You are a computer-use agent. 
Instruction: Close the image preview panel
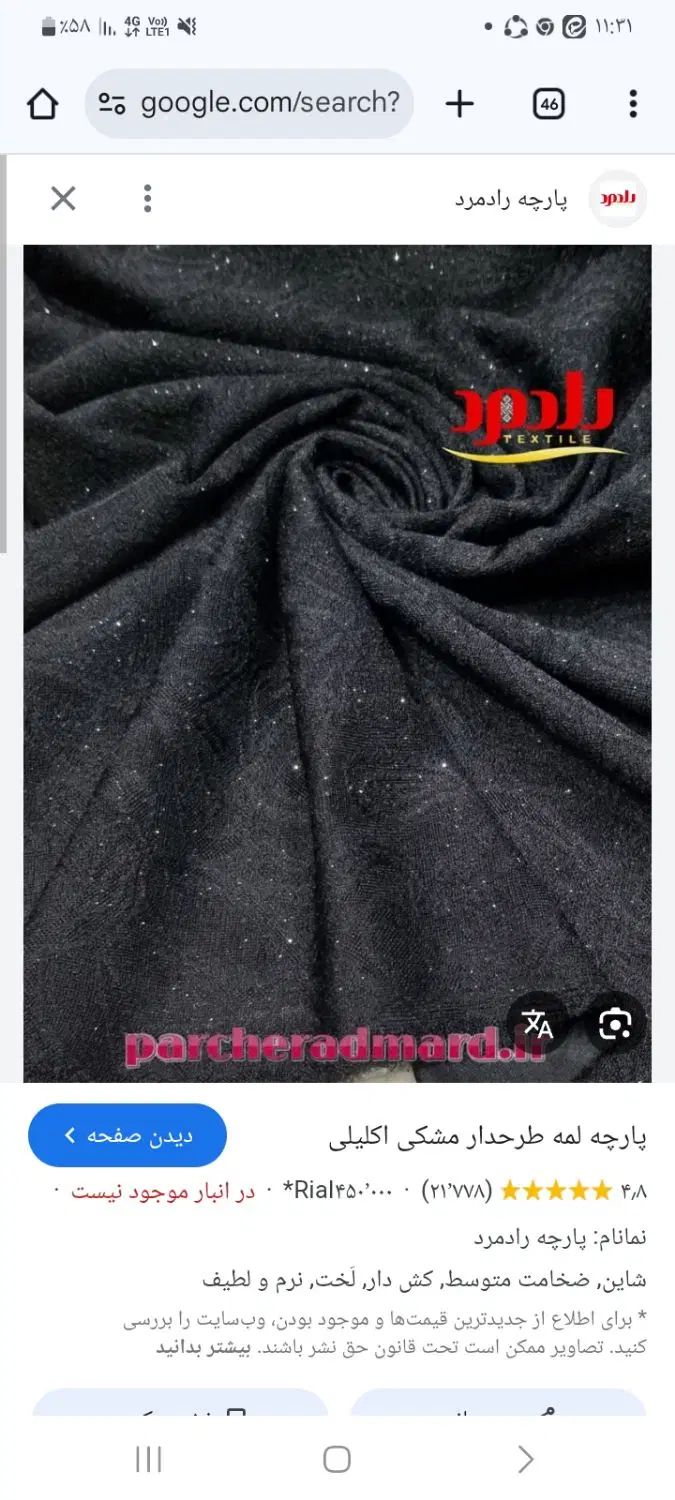pyautogui.click(x=63, y=199)
